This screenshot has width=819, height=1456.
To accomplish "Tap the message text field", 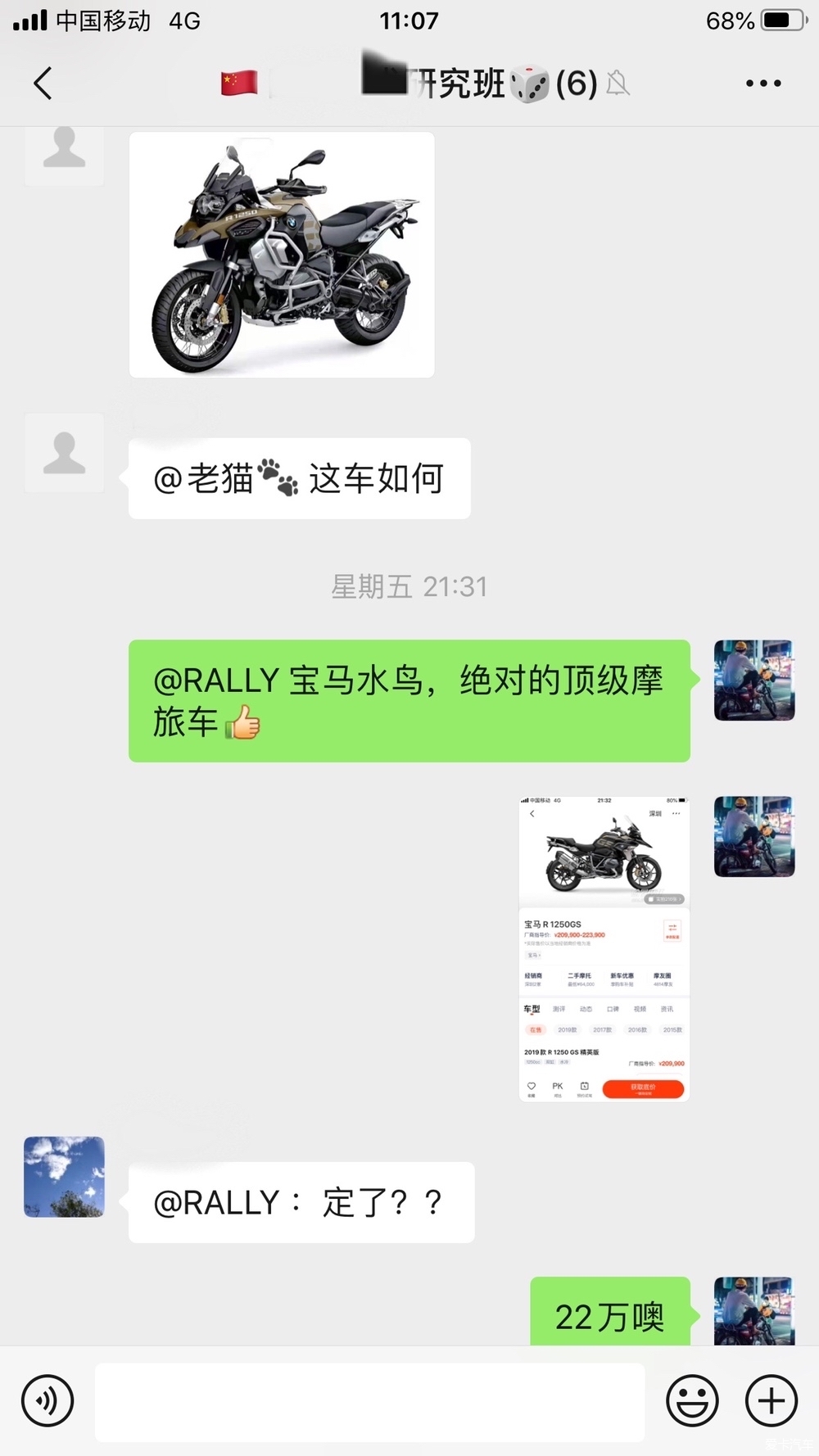I will [369, 1401].
